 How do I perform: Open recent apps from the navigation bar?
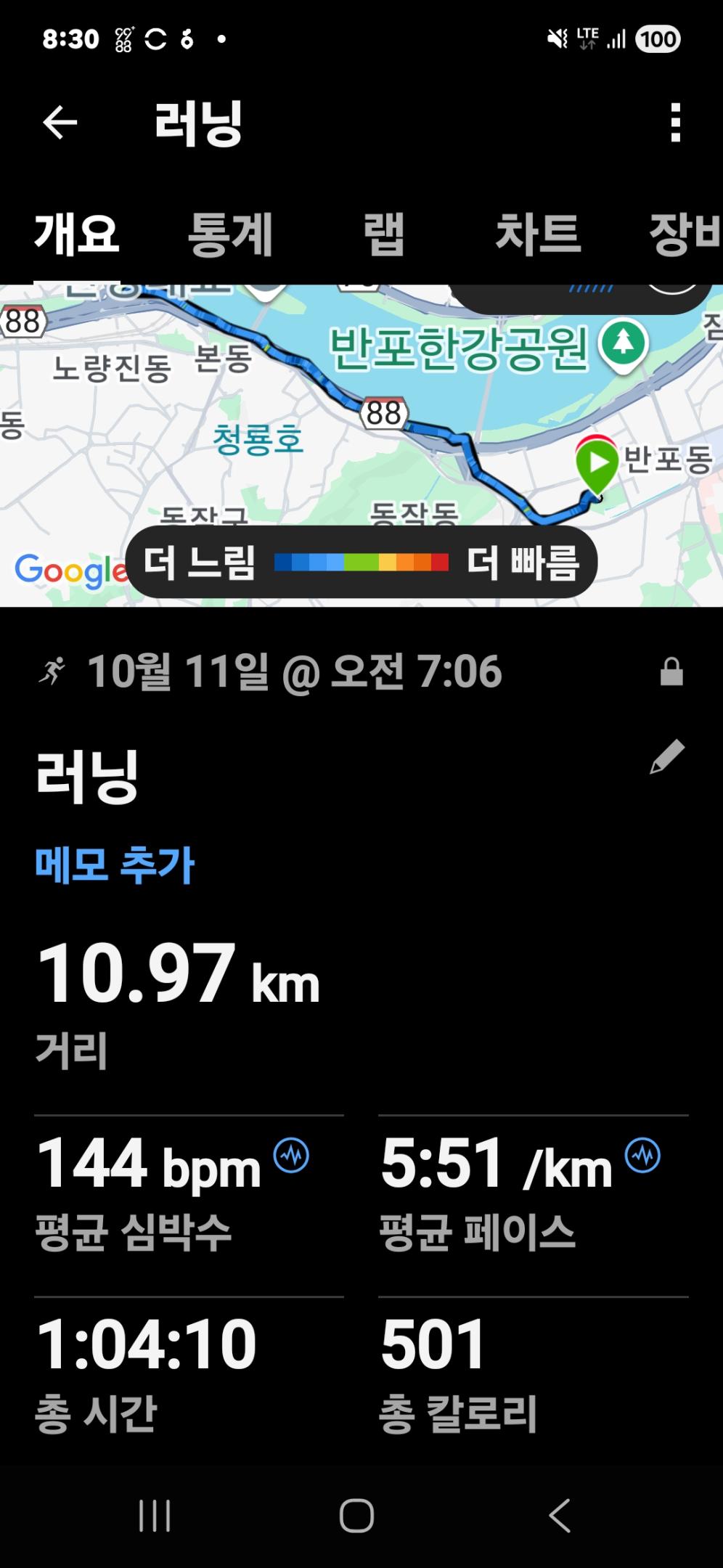coord(155,1516)
